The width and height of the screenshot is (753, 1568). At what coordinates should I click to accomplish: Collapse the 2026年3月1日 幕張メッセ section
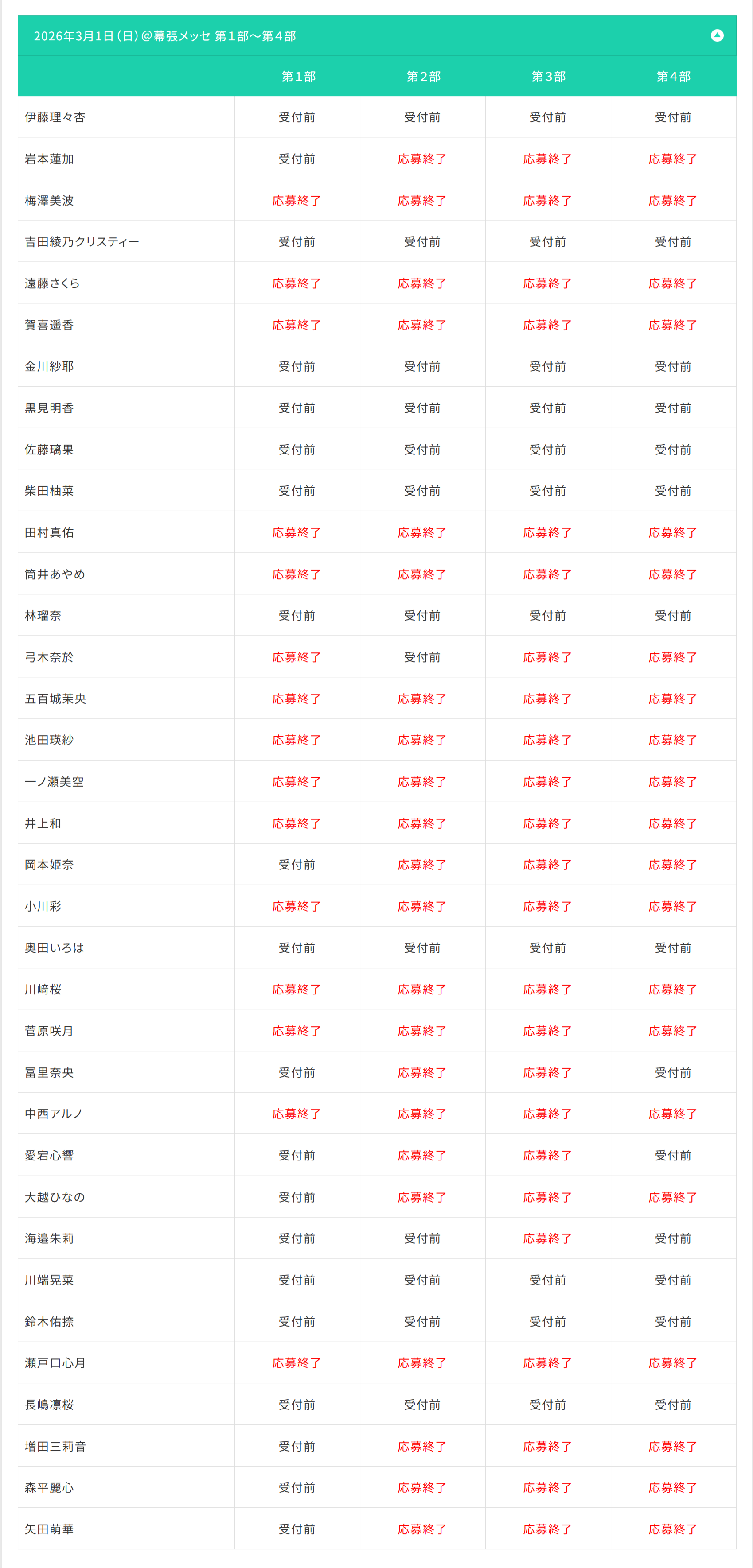[x=717, y=35]
